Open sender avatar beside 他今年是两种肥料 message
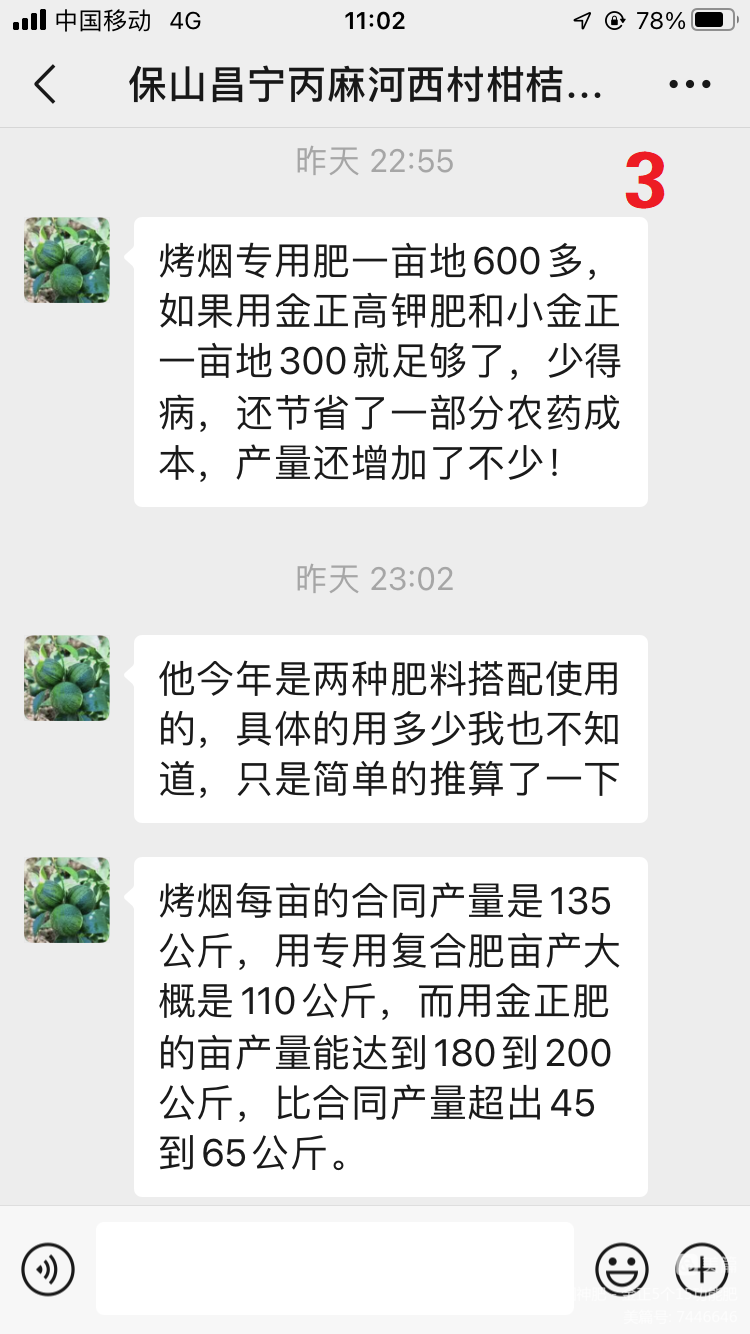750x1334 pixels. coord(67,678)
